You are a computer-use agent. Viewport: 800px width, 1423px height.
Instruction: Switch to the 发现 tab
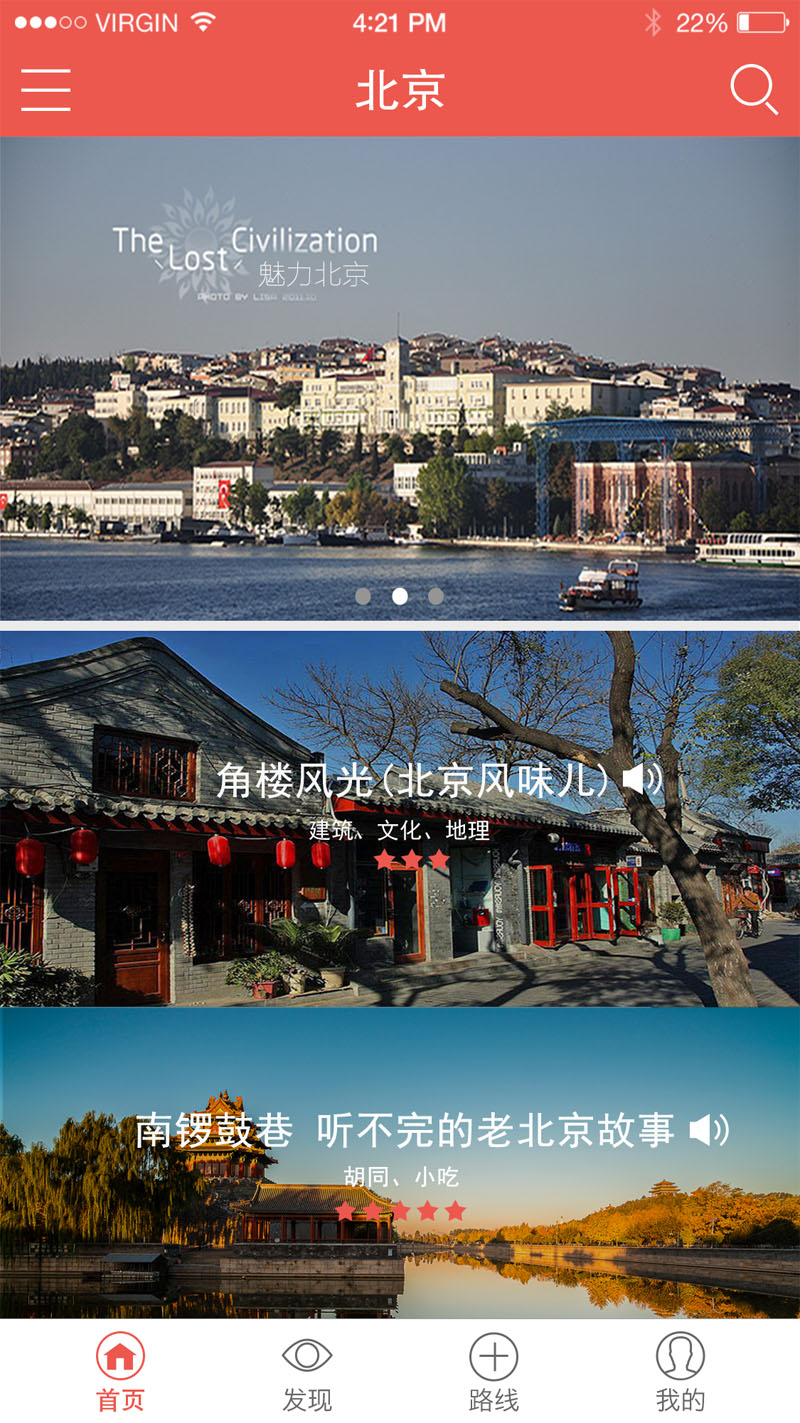point(307,1372)
